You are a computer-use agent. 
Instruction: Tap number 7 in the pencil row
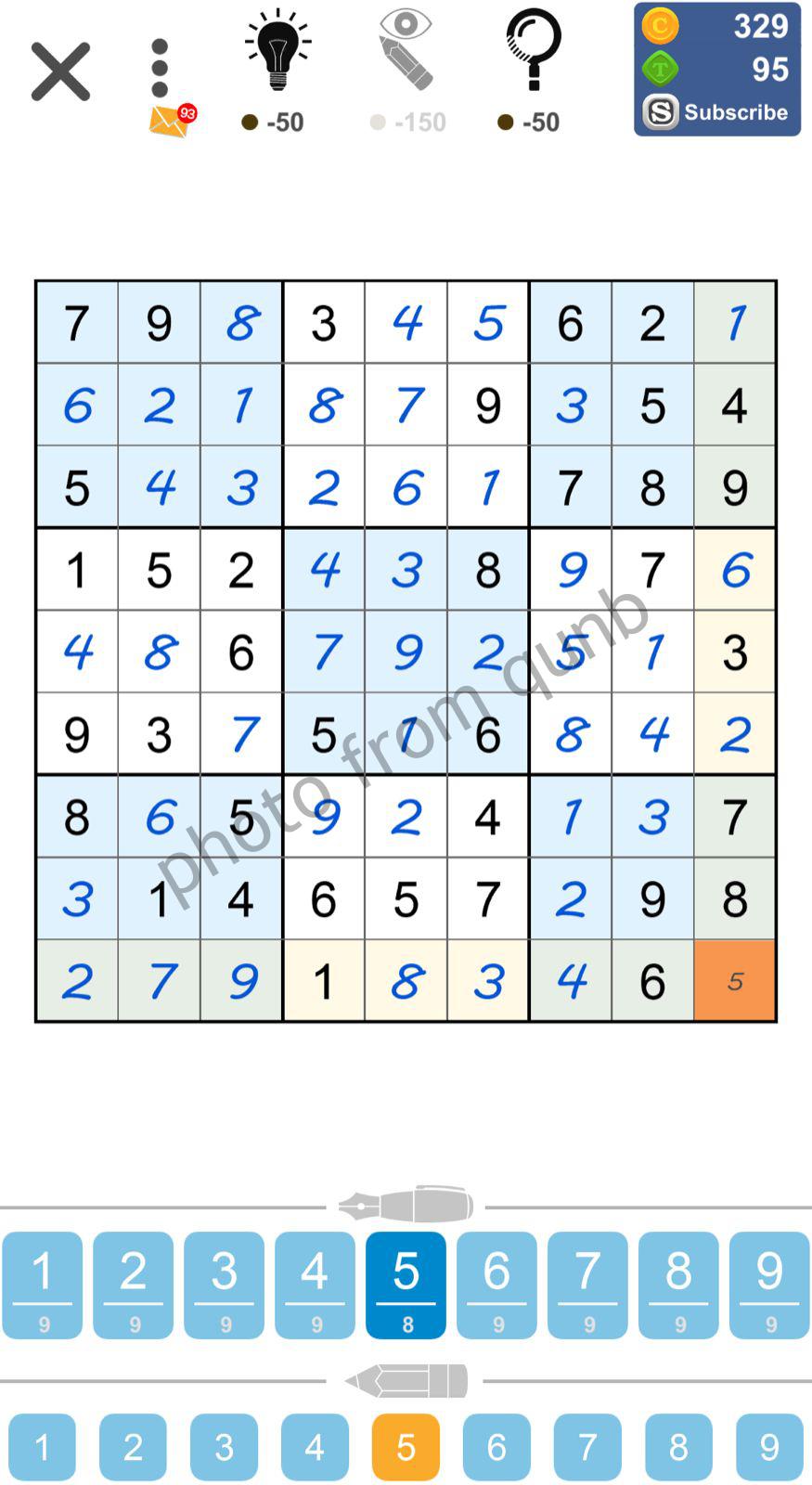tap(587, 1446)
